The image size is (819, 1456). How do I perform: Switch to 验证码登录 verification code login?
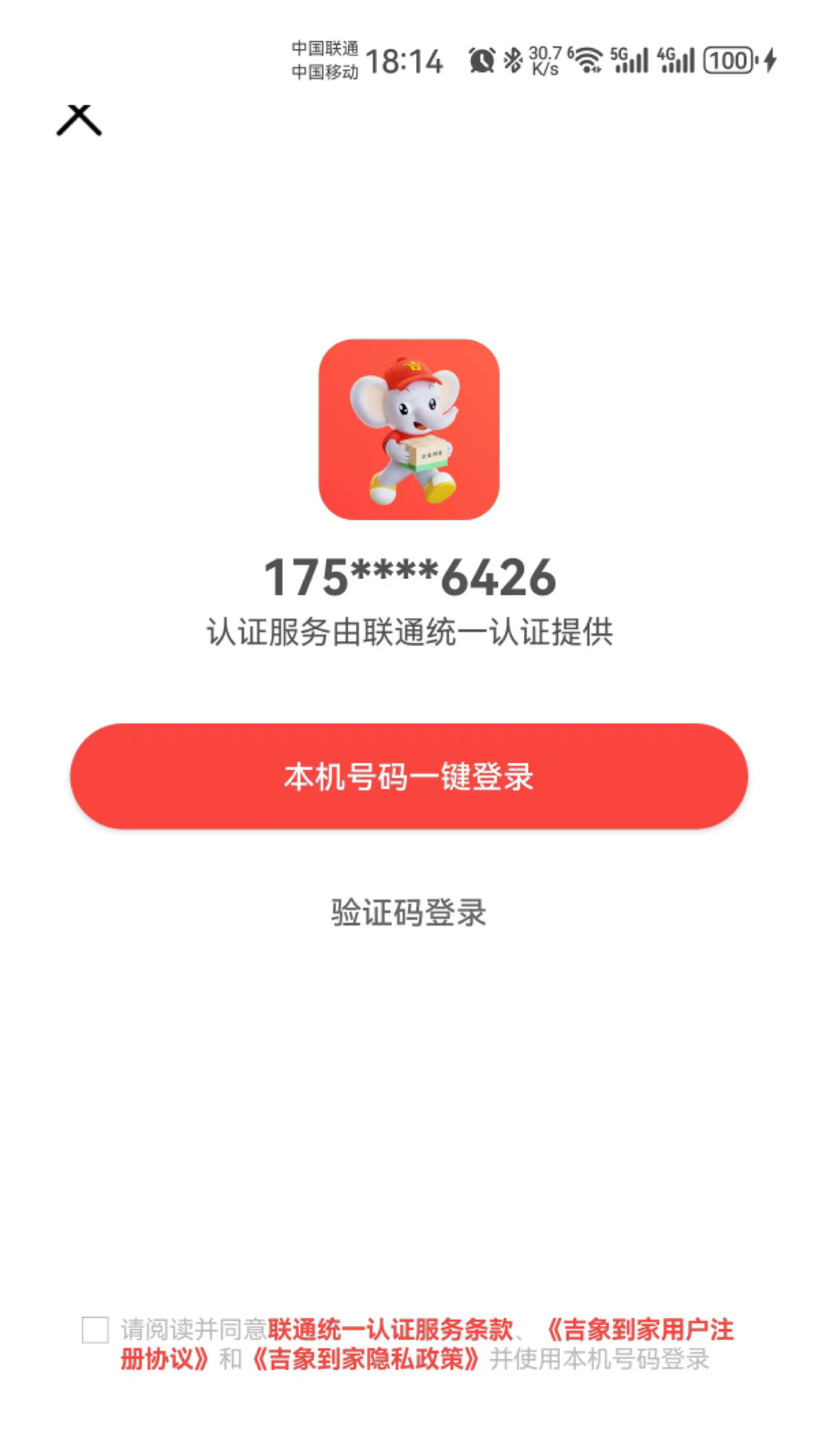coord(409,913)
